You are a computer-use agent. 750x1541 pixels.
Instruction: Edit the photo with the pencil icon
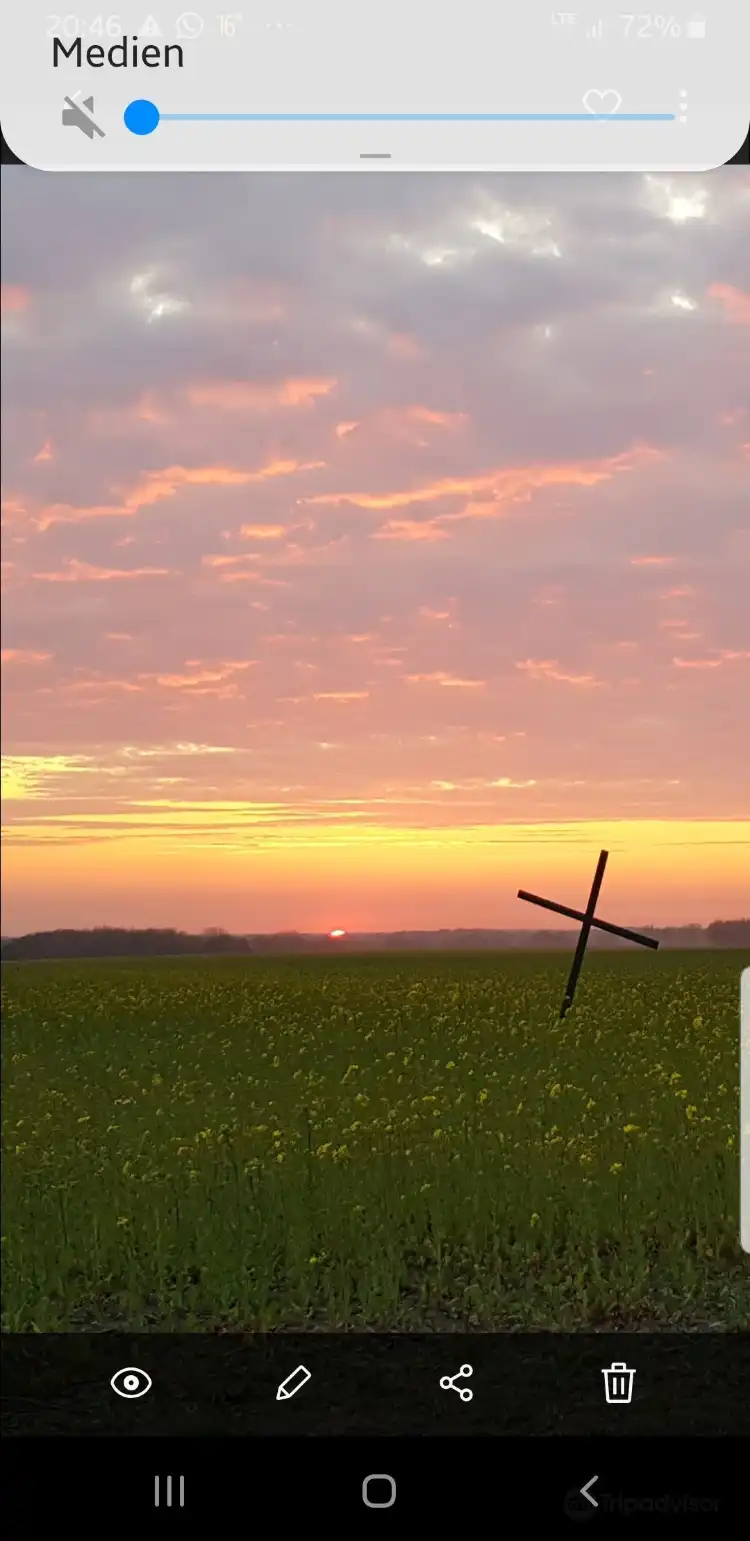(x=293, y=1383)
